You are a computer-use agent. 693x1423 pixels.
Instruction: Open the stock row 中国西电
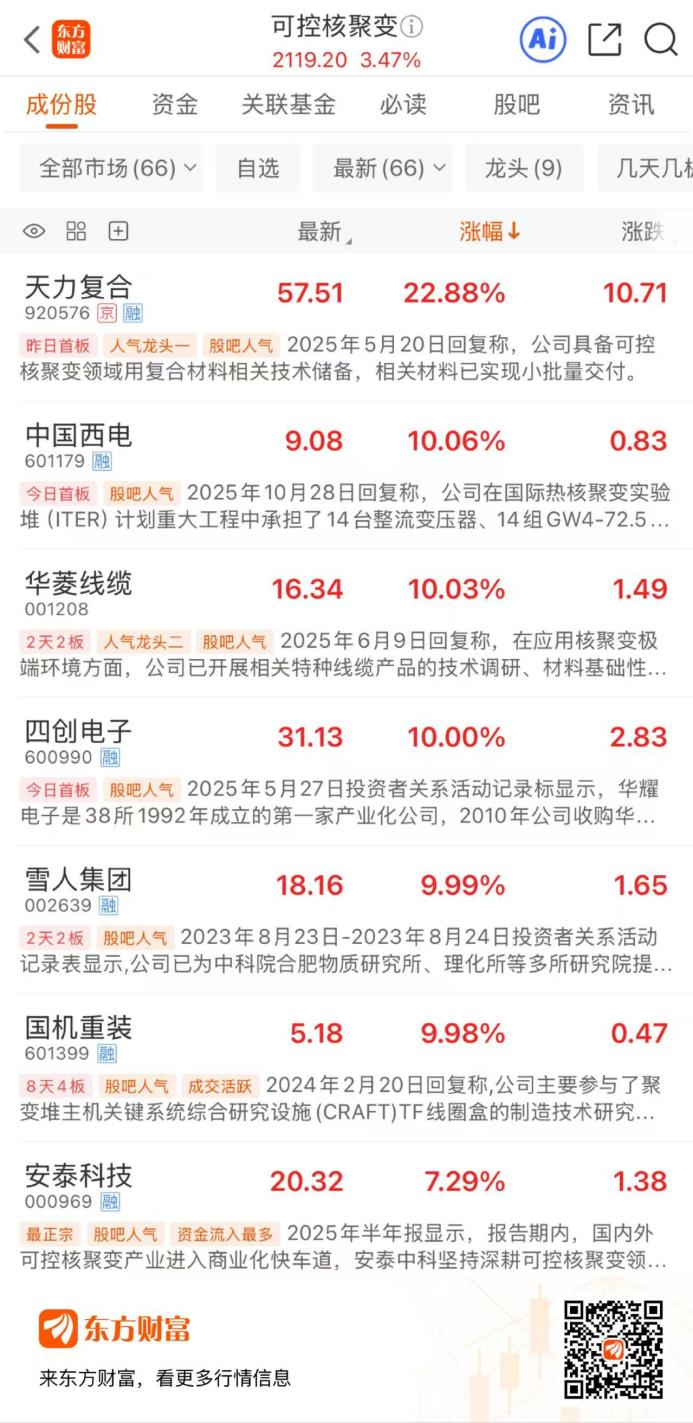pyautogui.click(x=78, y=436)
